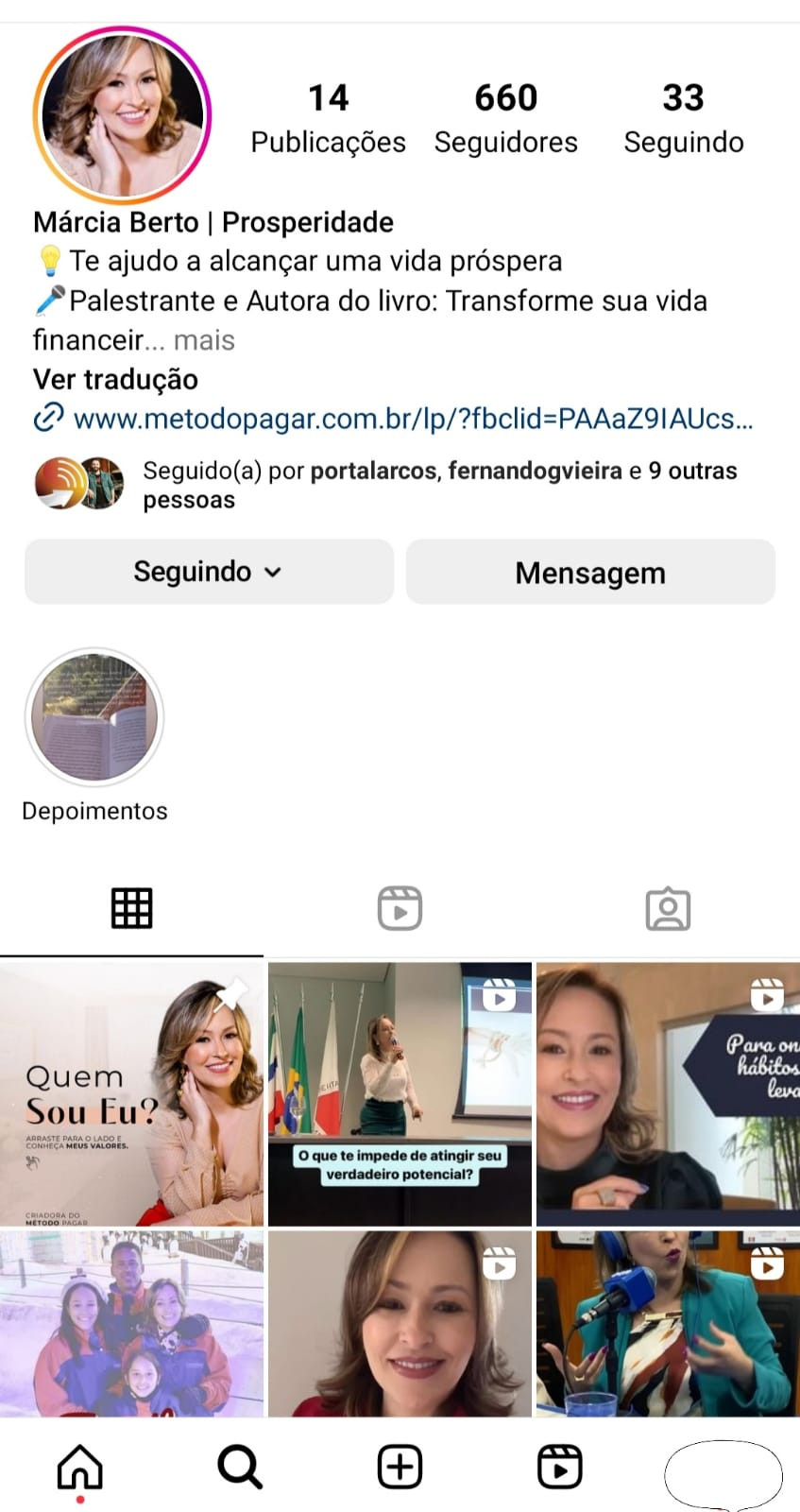Image resolution: width=800 pixels, height=1512 pixels.
Task: Create a new post with plus icon
Action: click(400, 1467)
